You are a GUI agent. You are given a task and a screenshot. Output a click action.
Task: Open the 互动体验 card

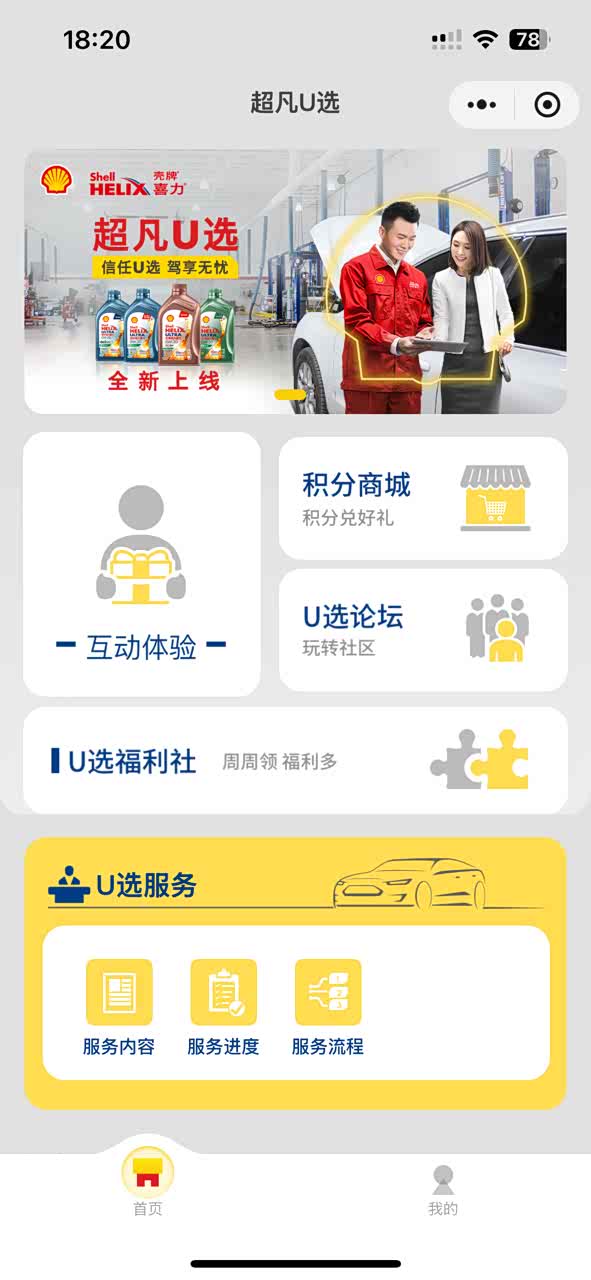(x=141, y=564)
